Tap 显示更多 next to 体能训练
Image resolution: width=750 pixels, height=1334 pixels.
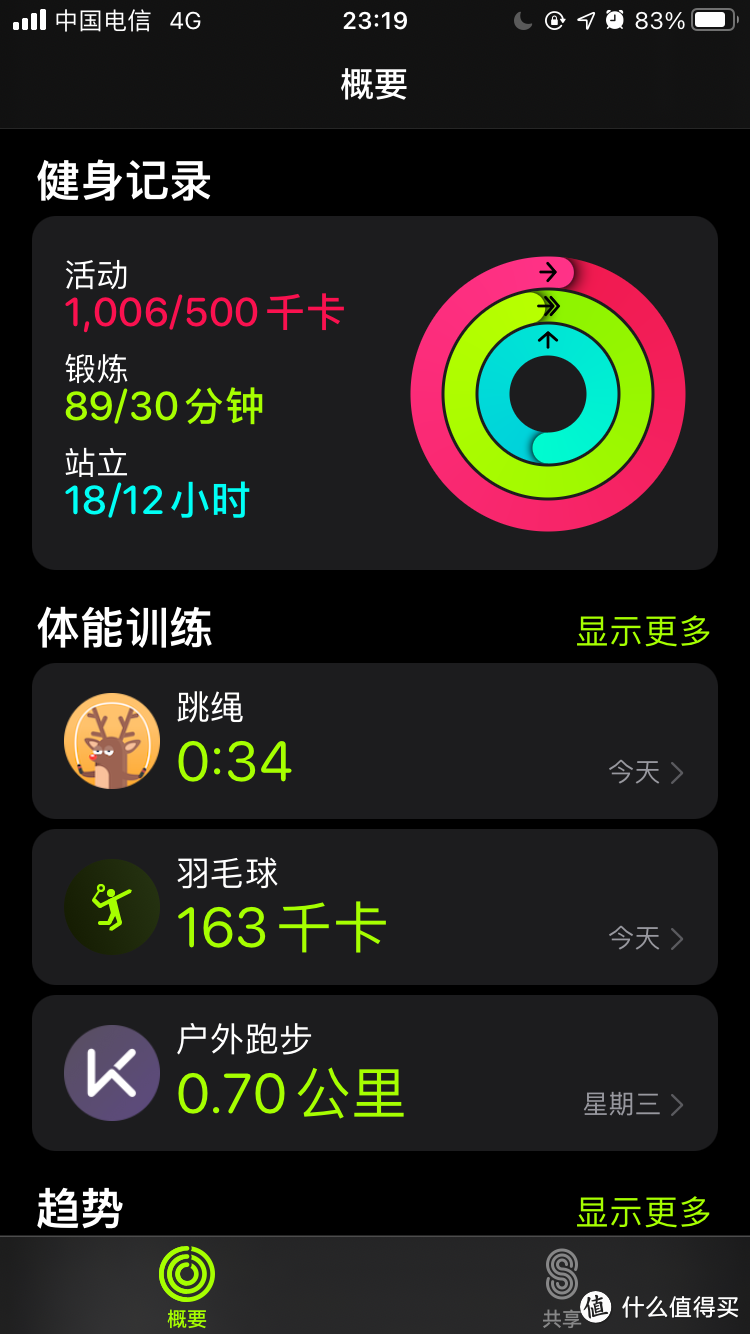[642, 633]
